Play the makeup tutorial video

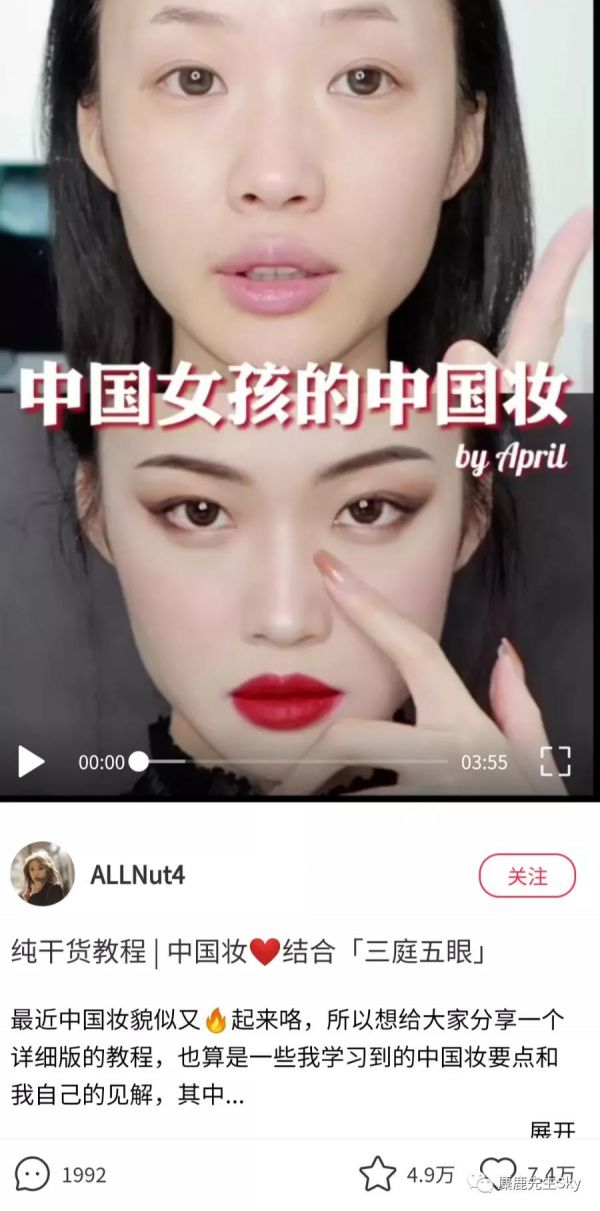pyautogui.click(x=31, y=762)
